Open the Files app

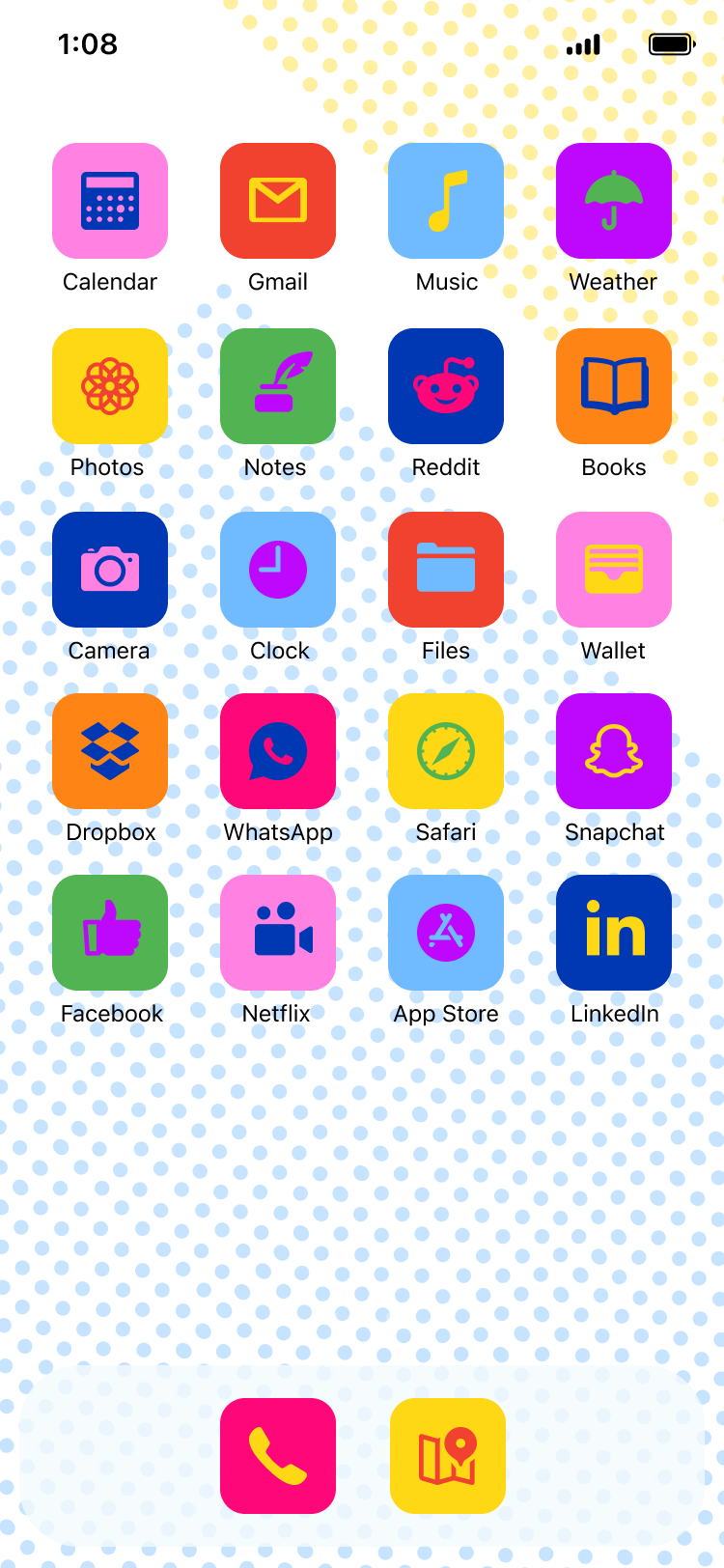pos(446,570)
